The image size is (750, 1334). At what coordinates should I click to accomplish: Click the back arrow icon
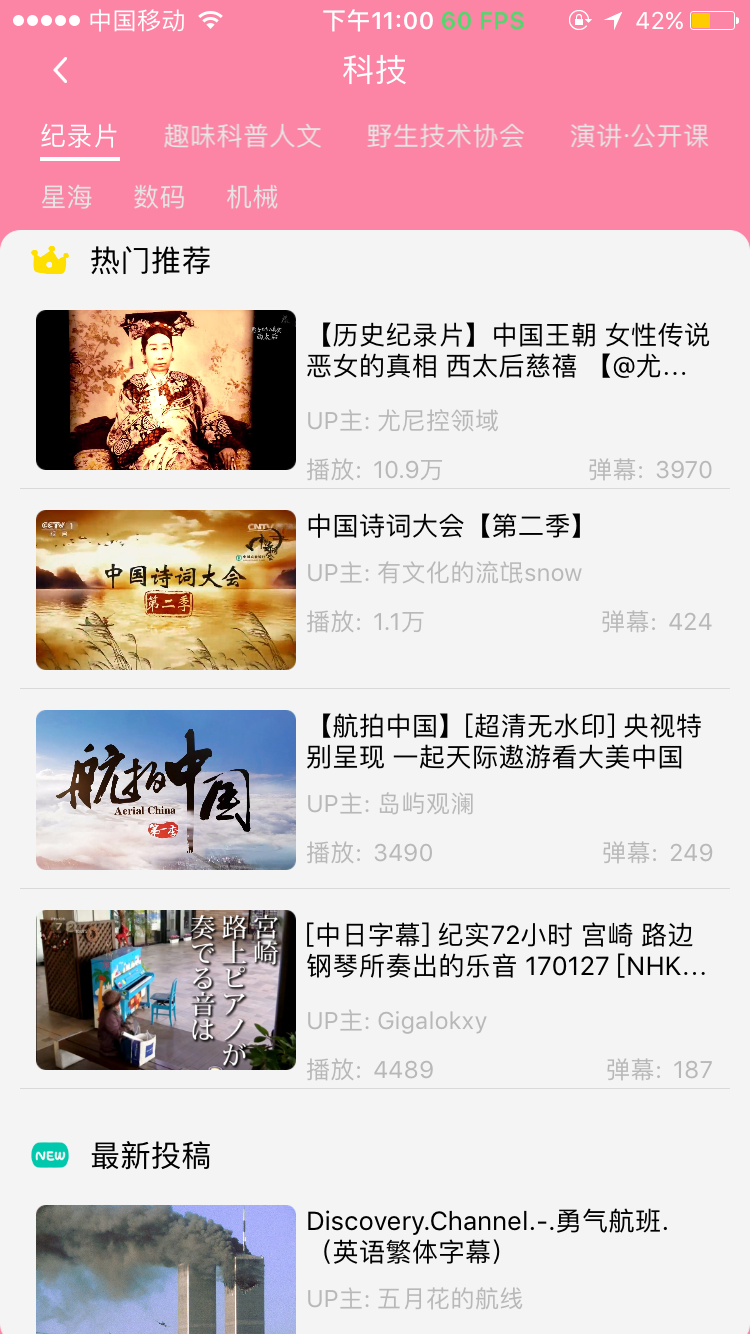tap(60, 70)
